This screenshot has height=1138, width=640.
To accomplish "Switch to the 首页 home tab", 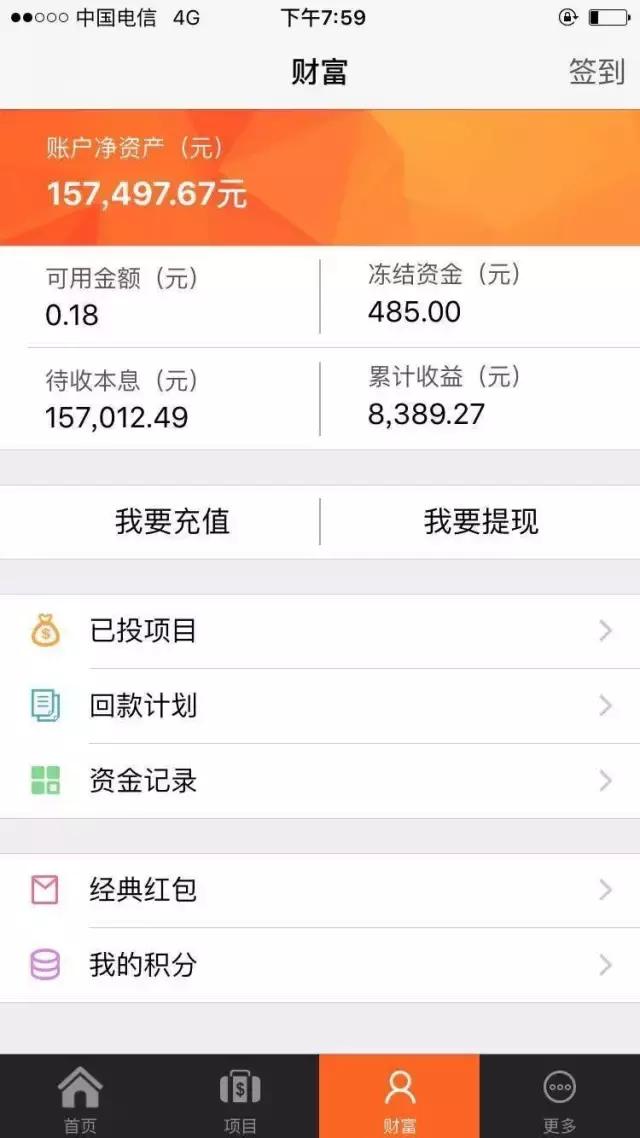I will tap(80, 1097).
